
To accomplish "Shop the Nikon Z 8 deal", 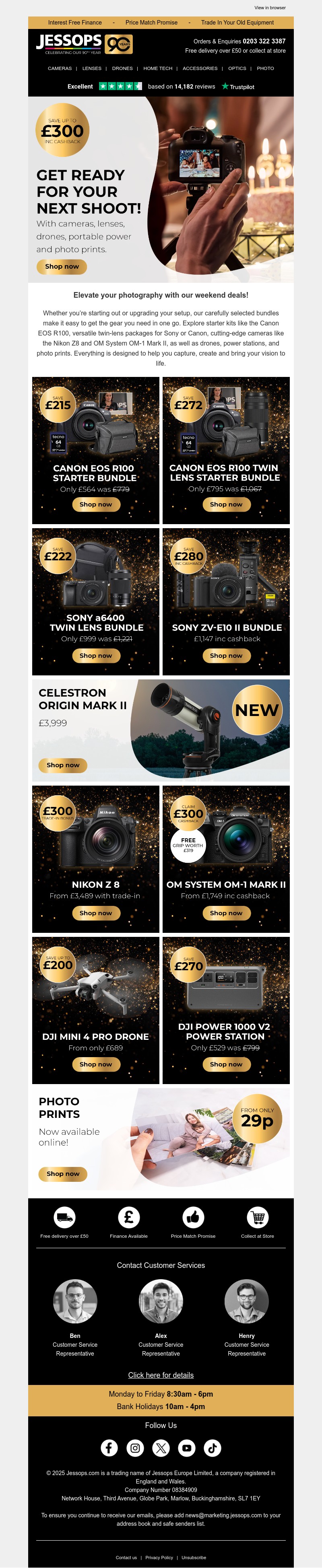I will point(95,913).
